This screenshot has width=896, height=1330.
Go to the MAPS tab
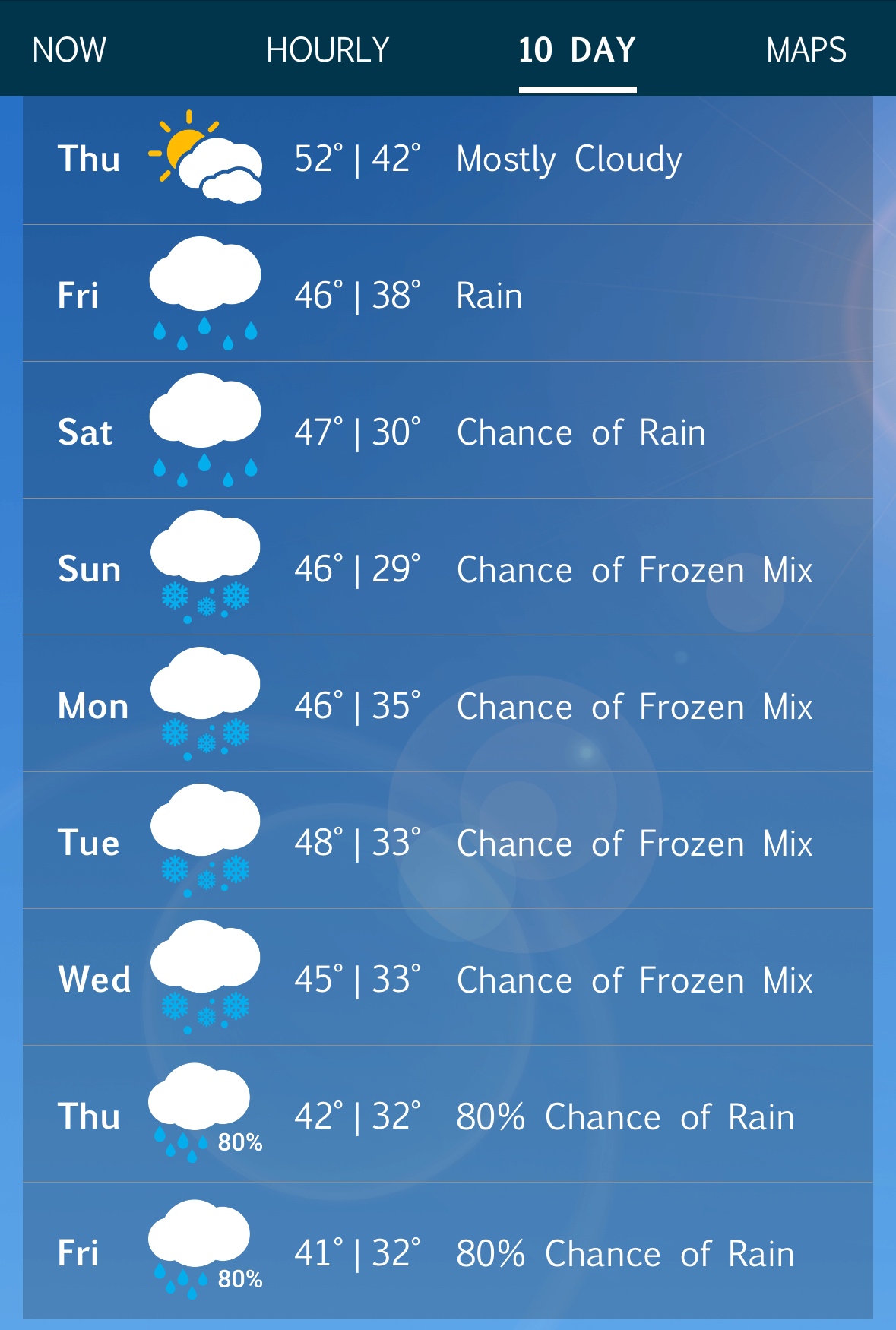(806, 50)
